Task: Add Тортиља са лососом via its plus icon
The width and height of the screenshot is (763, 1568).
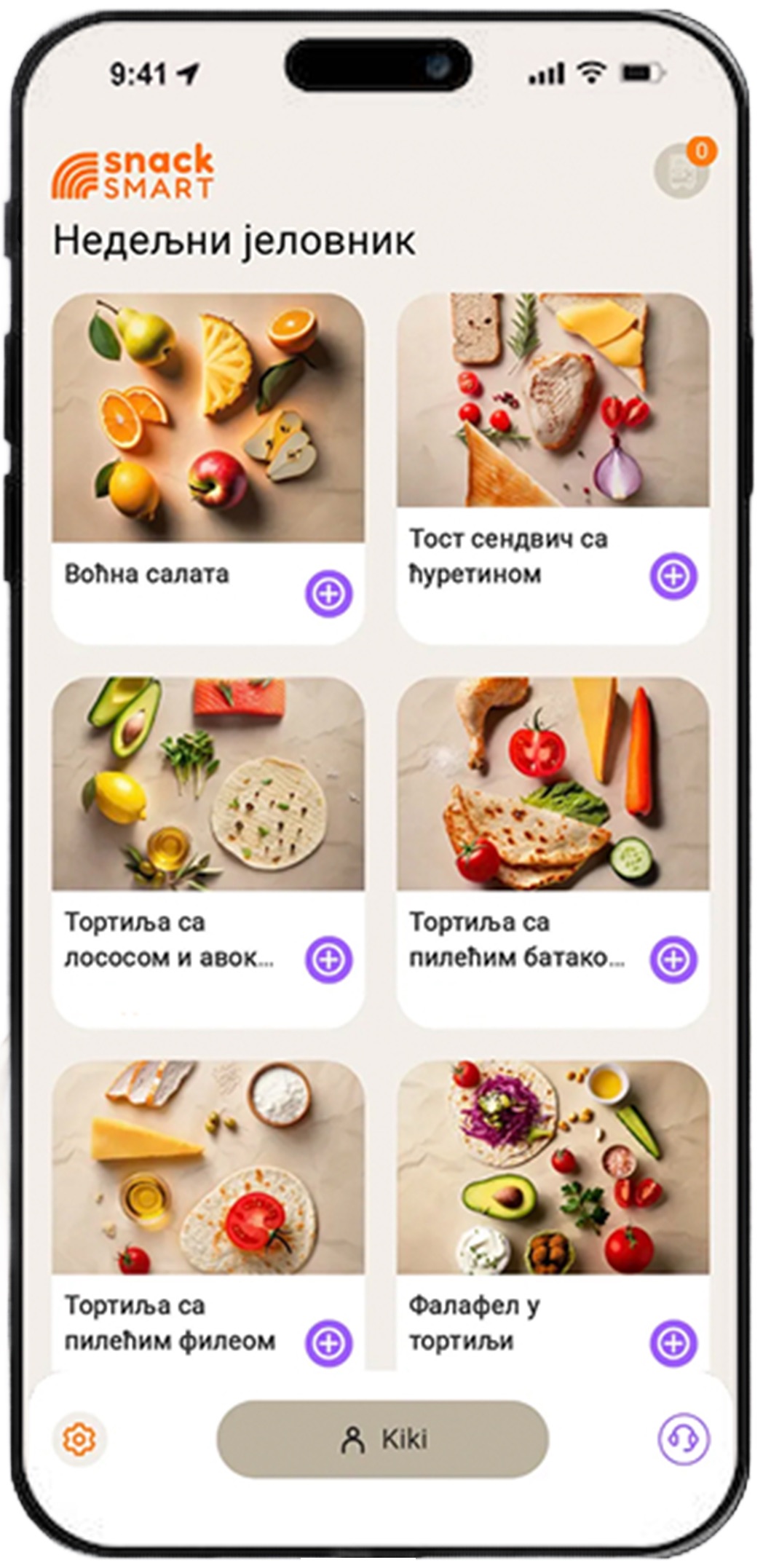Action: point(329,958)
